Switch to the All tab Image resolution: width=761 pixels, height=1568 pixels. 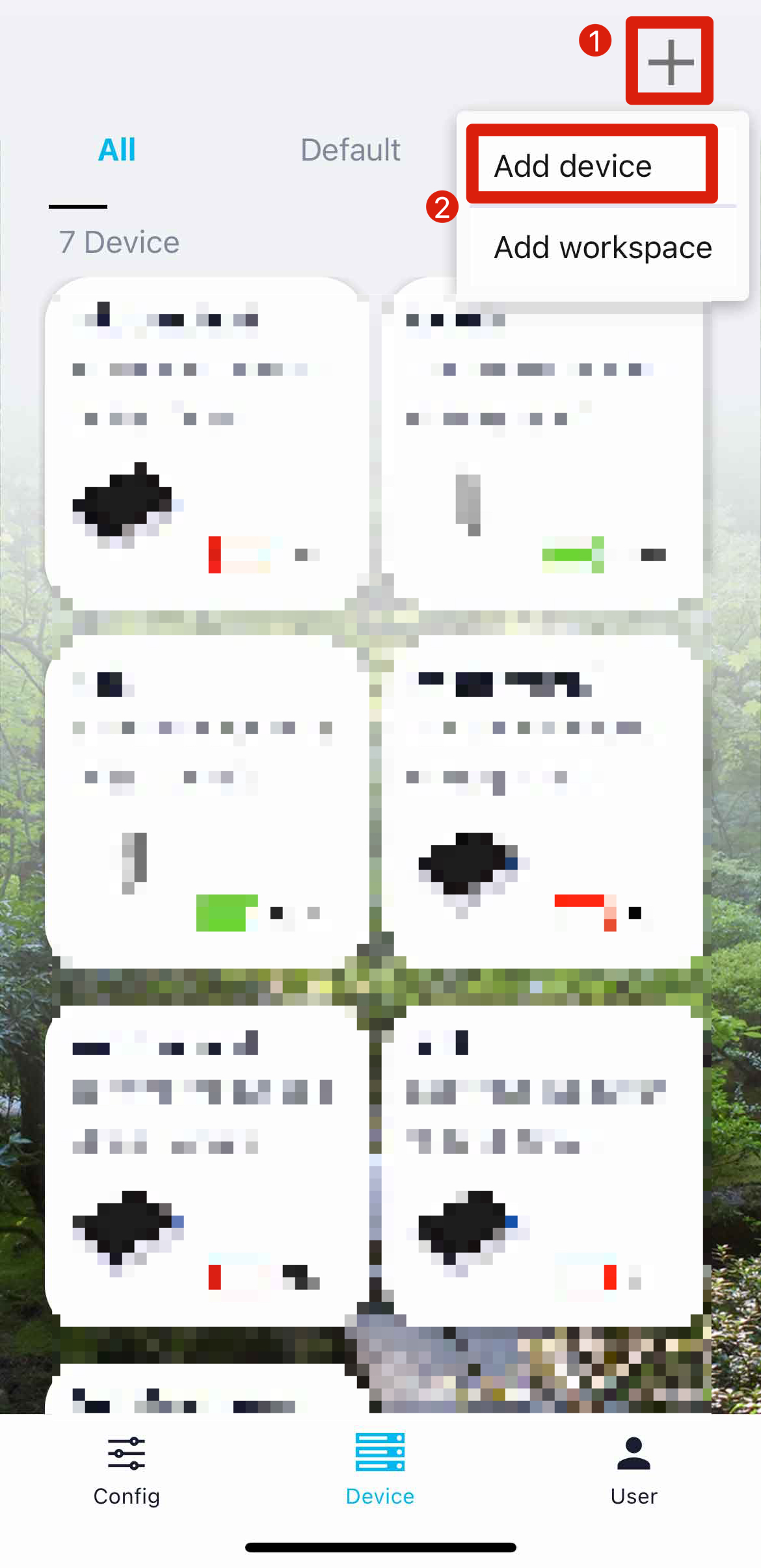[117, 150]
